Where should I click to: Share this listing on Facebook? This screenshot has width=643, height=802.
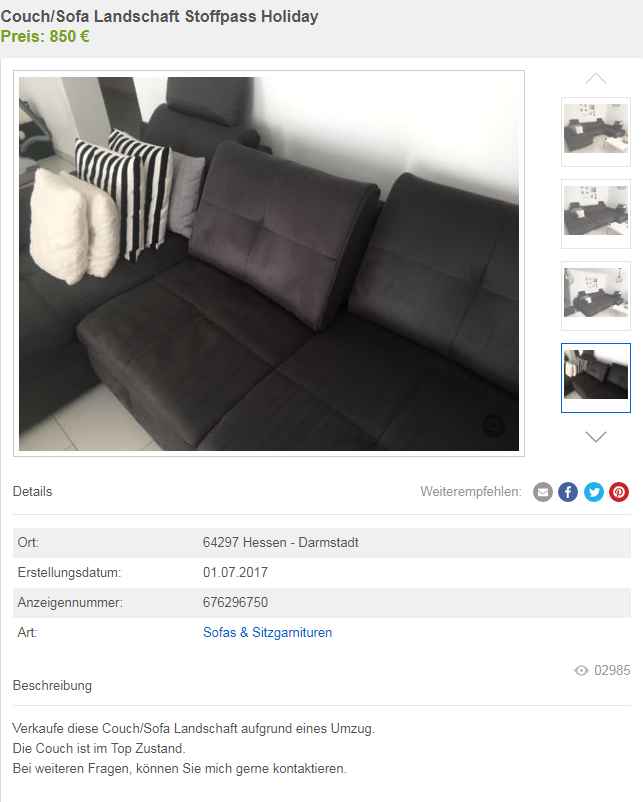568,492
